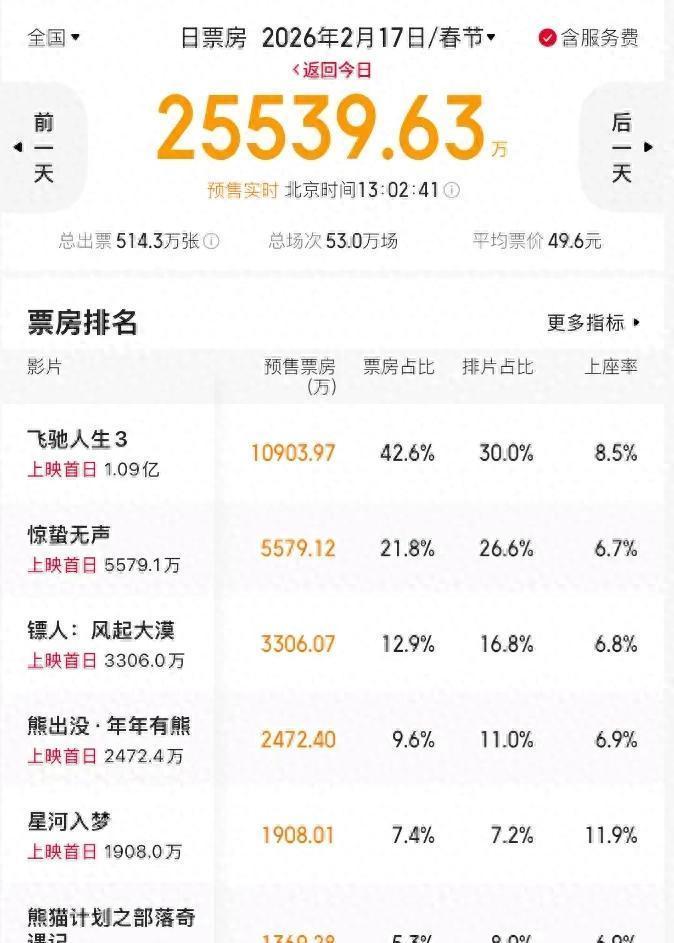Tap the info icon beside 北京时间

(452, 190)
